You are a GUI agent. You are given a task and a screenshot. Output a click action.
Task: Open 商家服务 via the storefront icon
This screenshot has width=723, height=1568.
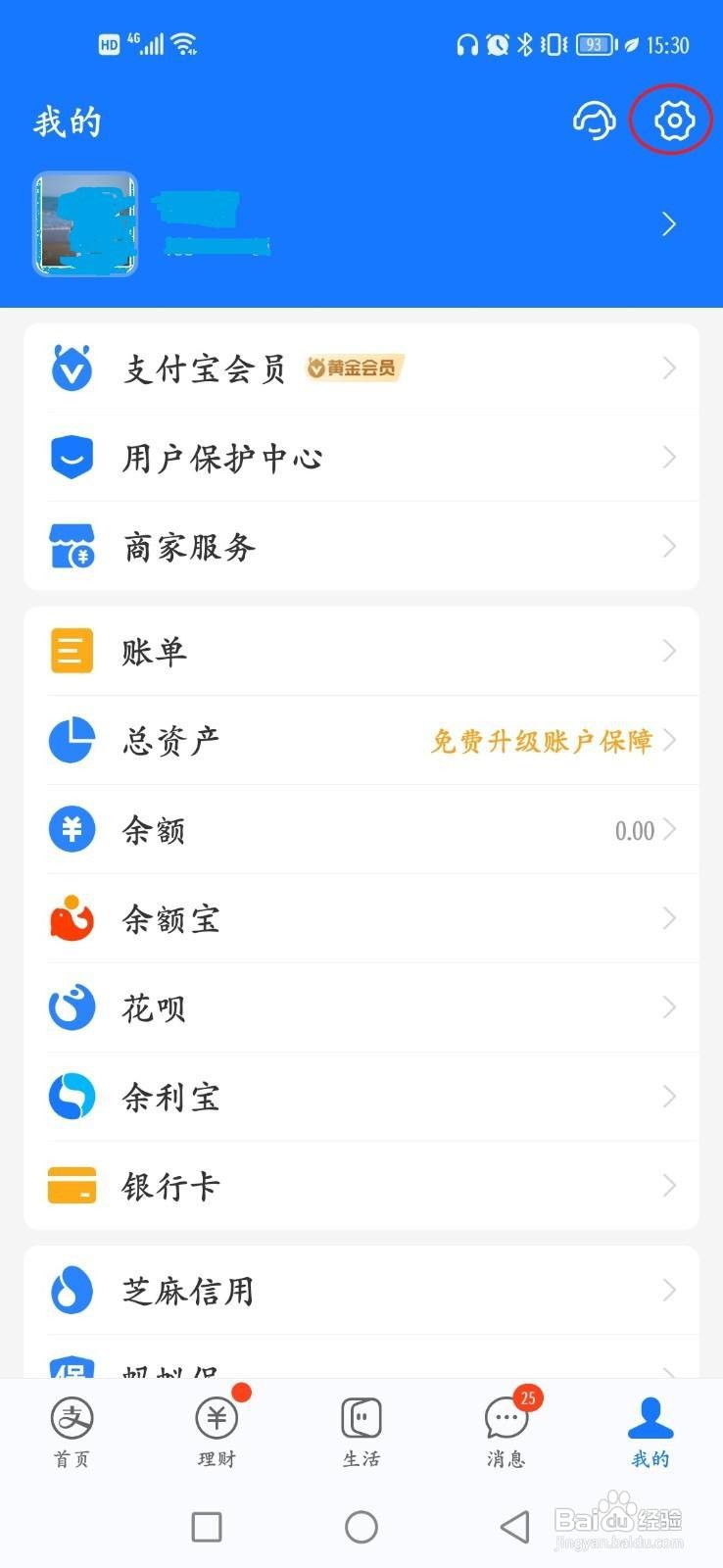(x=71, y=546)
